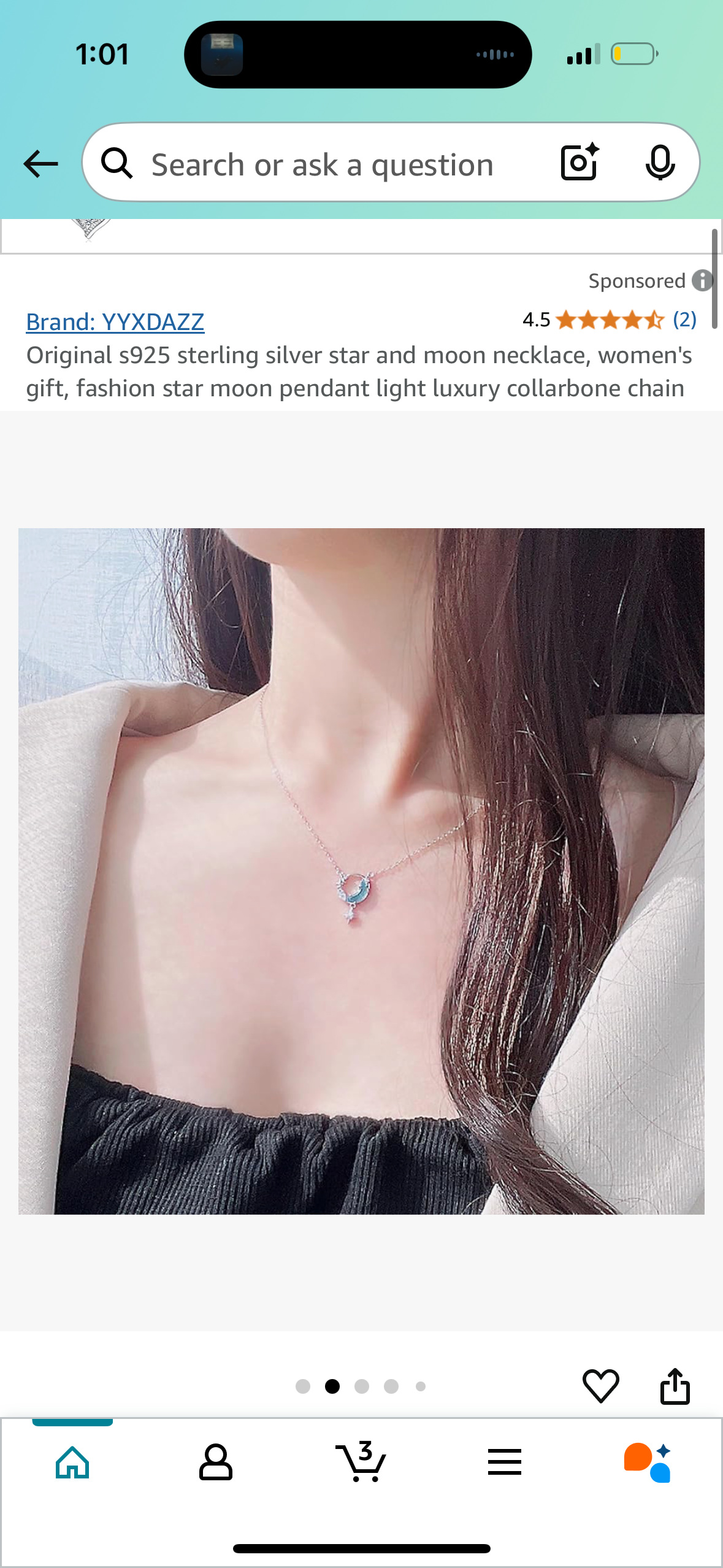The image size is (723, 1568).
Task: Share this product
Action: pyautogui.click(x=675, y=1386)
